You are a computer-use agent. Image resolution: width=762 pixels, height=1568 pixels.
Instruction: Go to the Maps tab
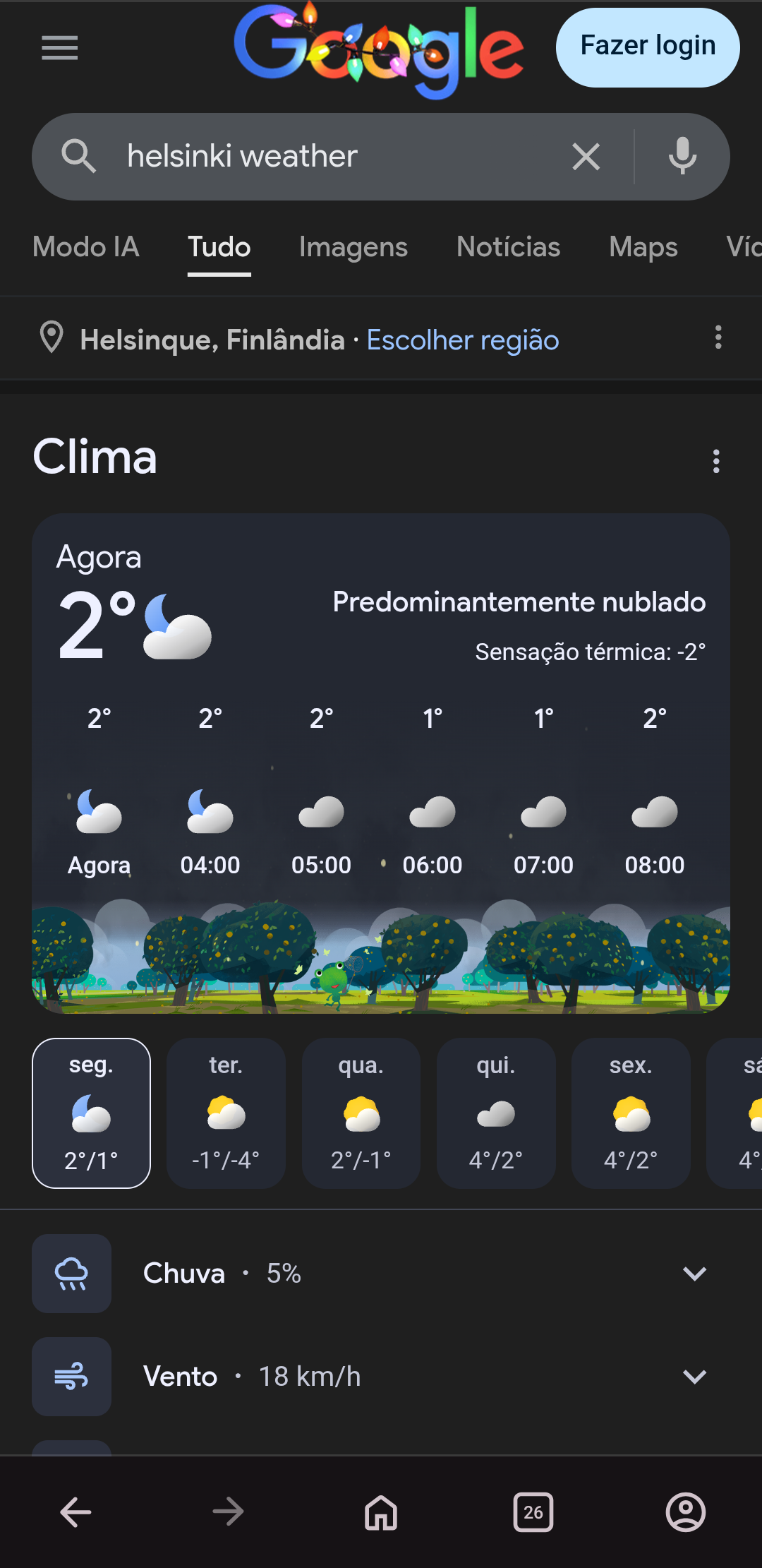(x=643, y=247)
